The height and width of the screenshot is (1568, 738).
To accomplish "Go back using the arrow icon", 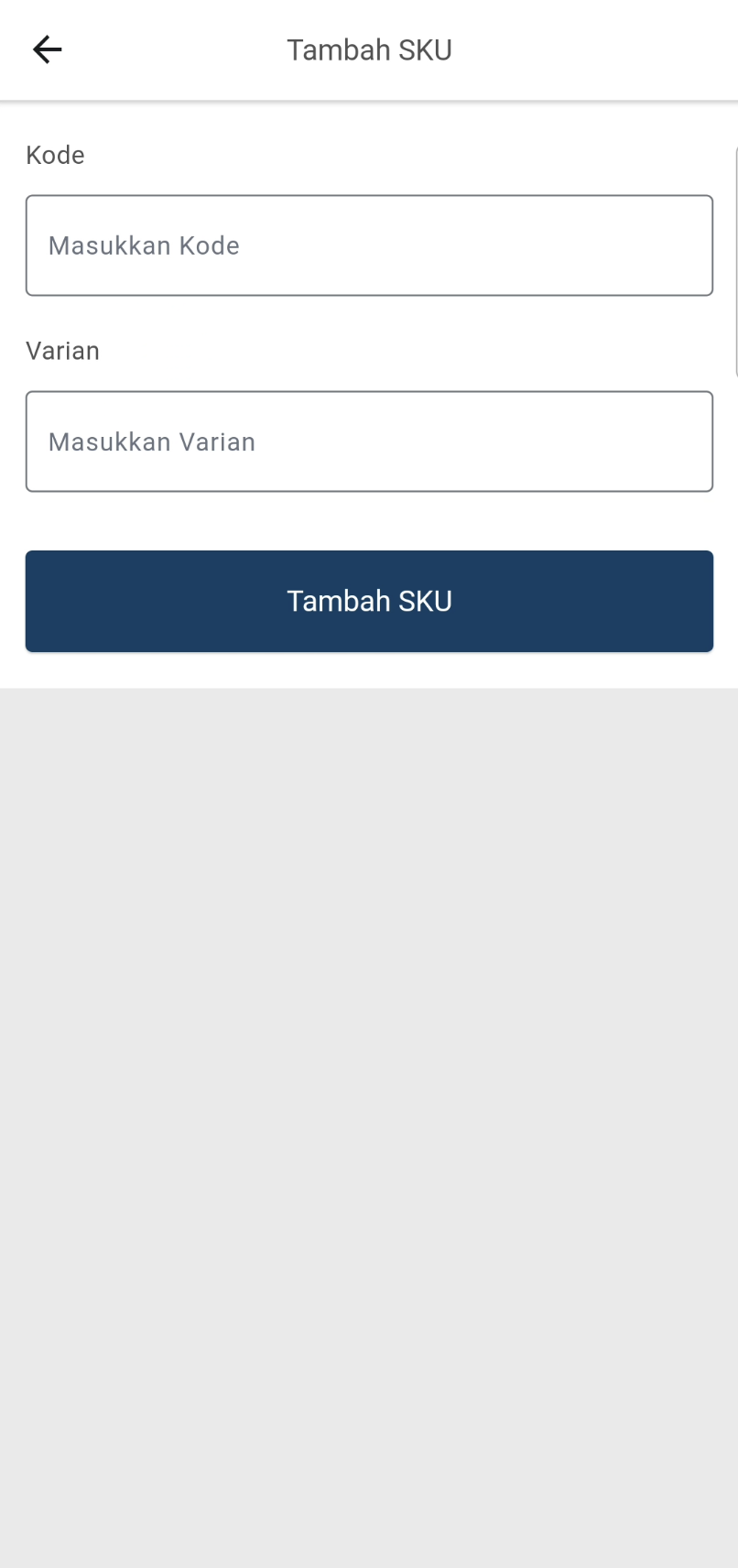I will (x=47, y=49).
